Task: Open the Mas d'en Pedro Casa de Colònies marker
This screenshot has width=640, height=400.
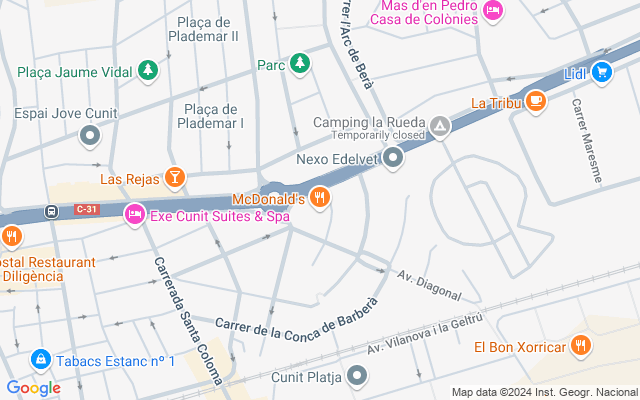Action: click(492, 11)
